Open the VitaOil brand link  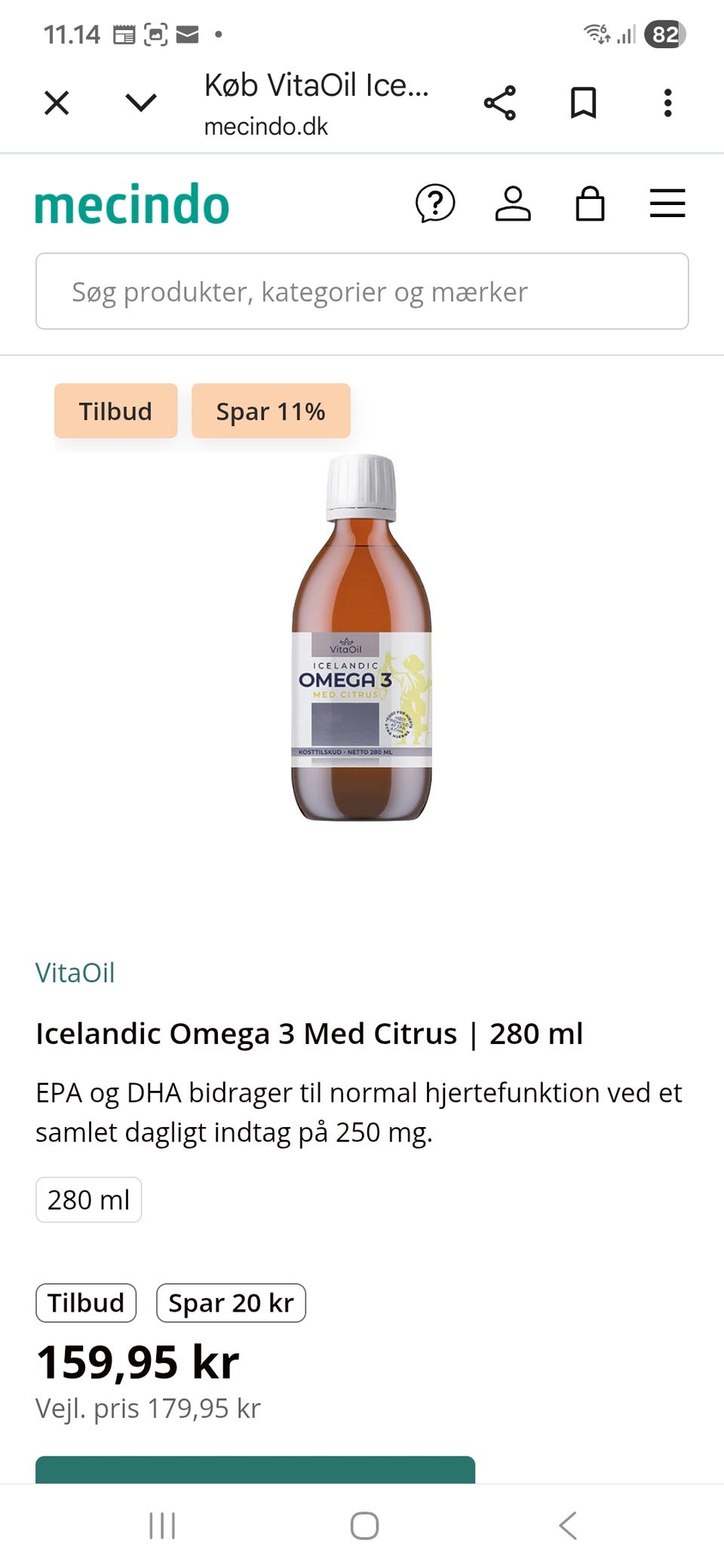pos(75,972)
